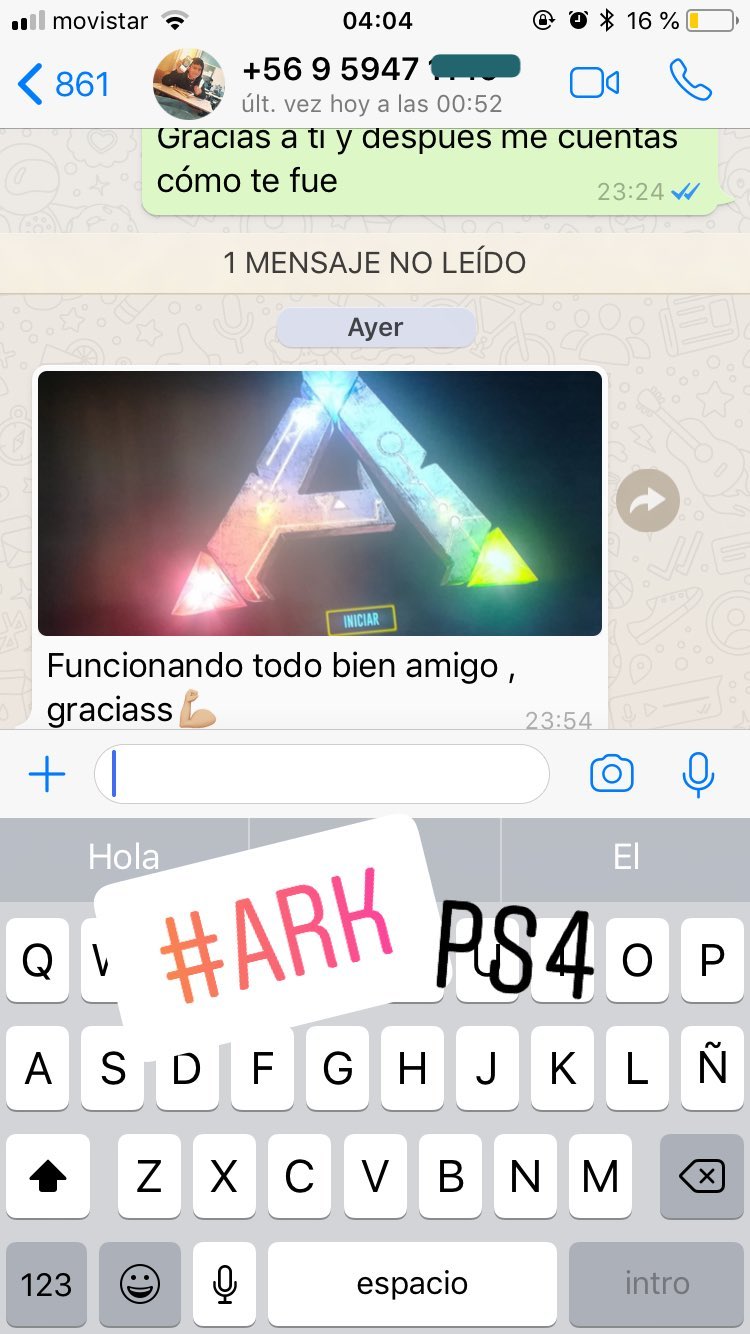Viewport: 750px width, 1334px height.
Task: Forward the received image message
Action: pyautogui.click(x=648, y=500)
